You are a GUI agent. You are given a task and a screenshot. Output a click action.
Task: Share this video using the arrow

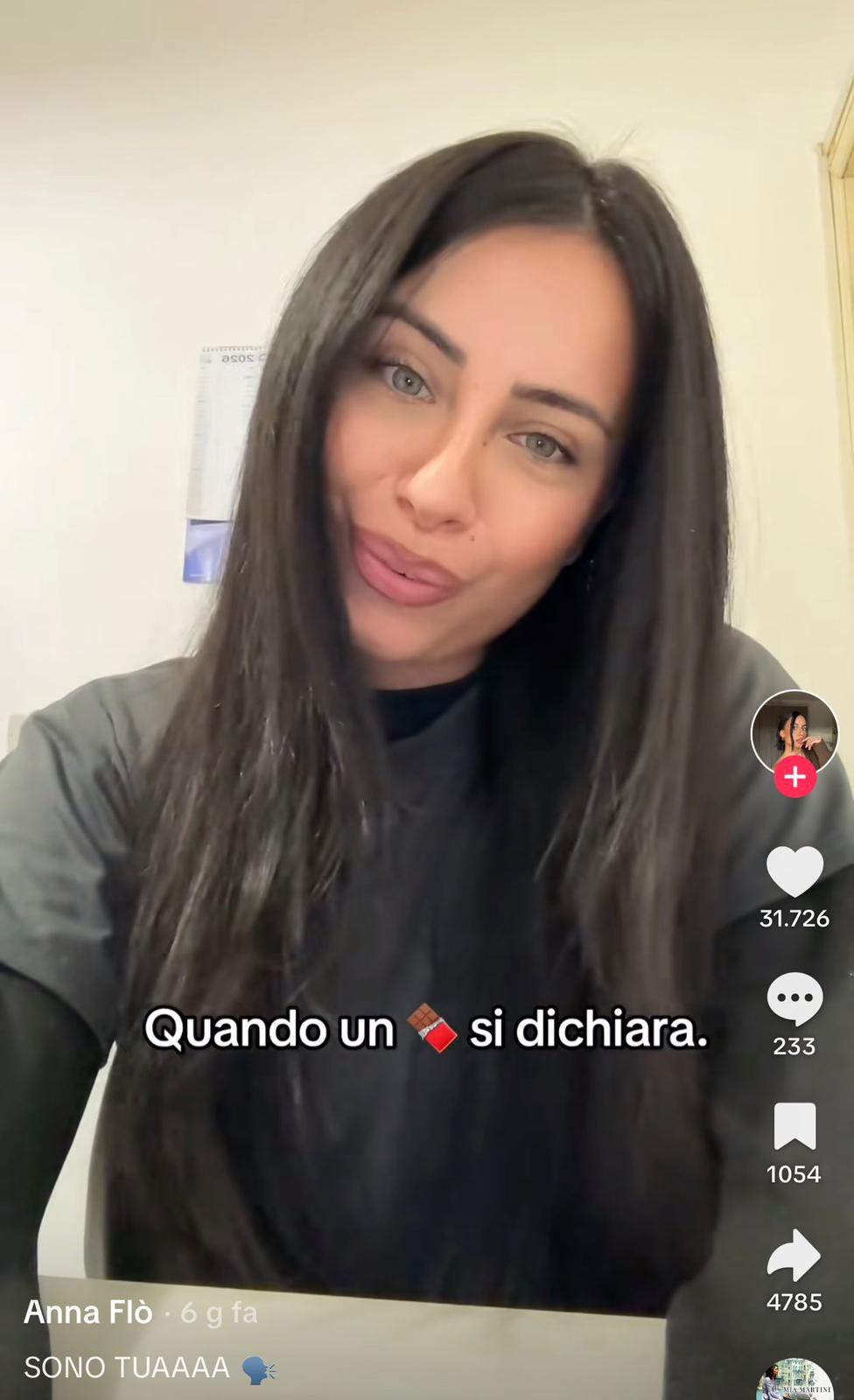pyautogui.click(x=794, y=1255)
